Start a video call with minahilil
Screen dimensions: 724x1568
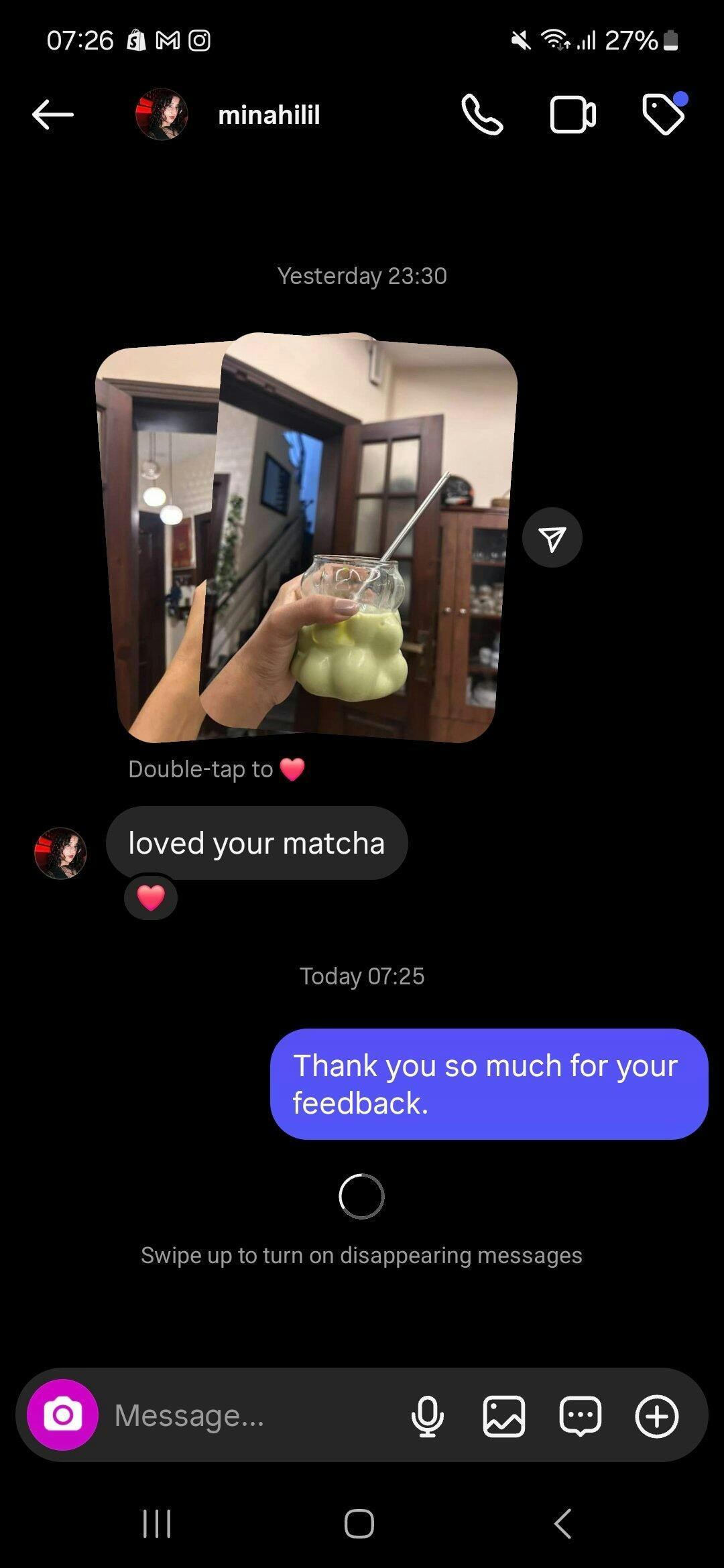[x=572, y=115]
